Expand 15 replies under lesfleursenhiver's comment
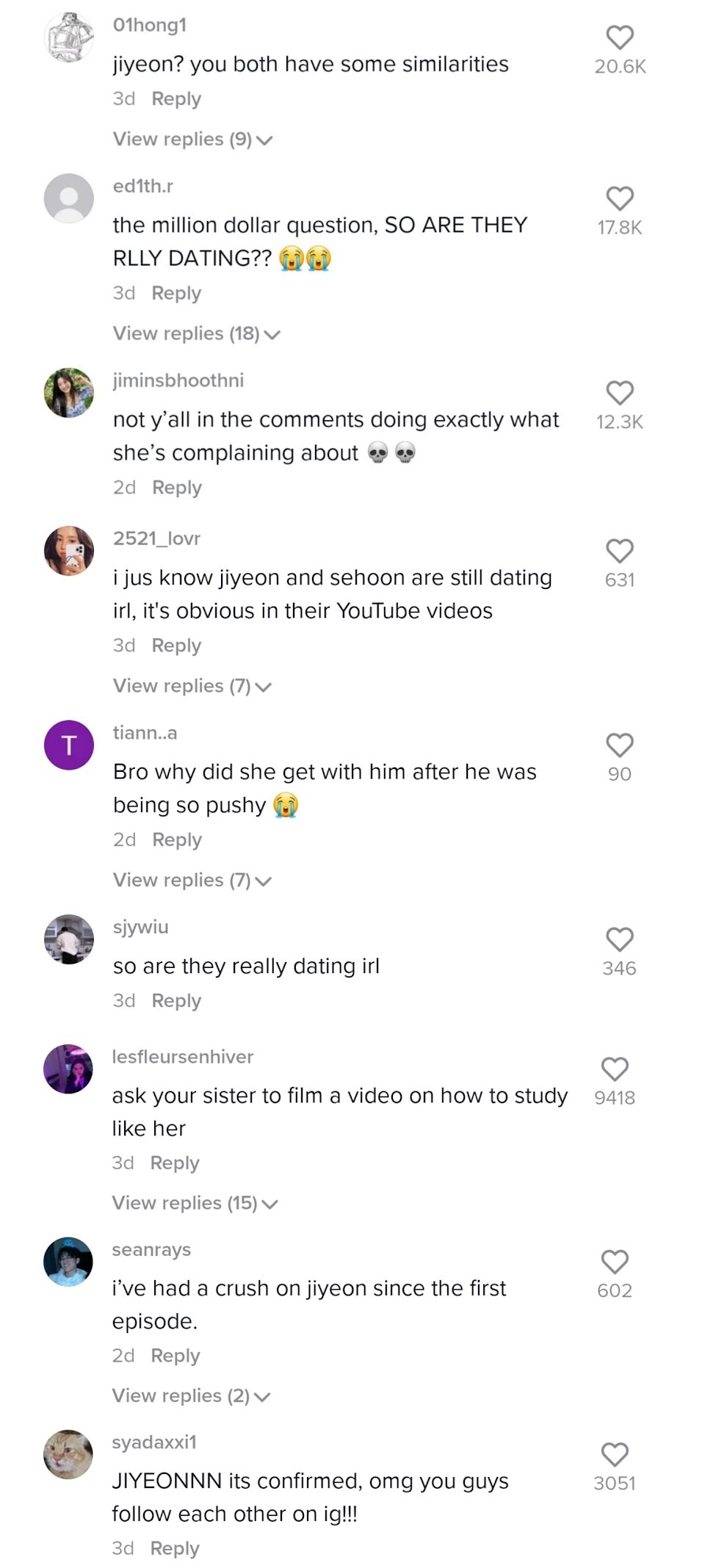 [x=195, y=1203]
